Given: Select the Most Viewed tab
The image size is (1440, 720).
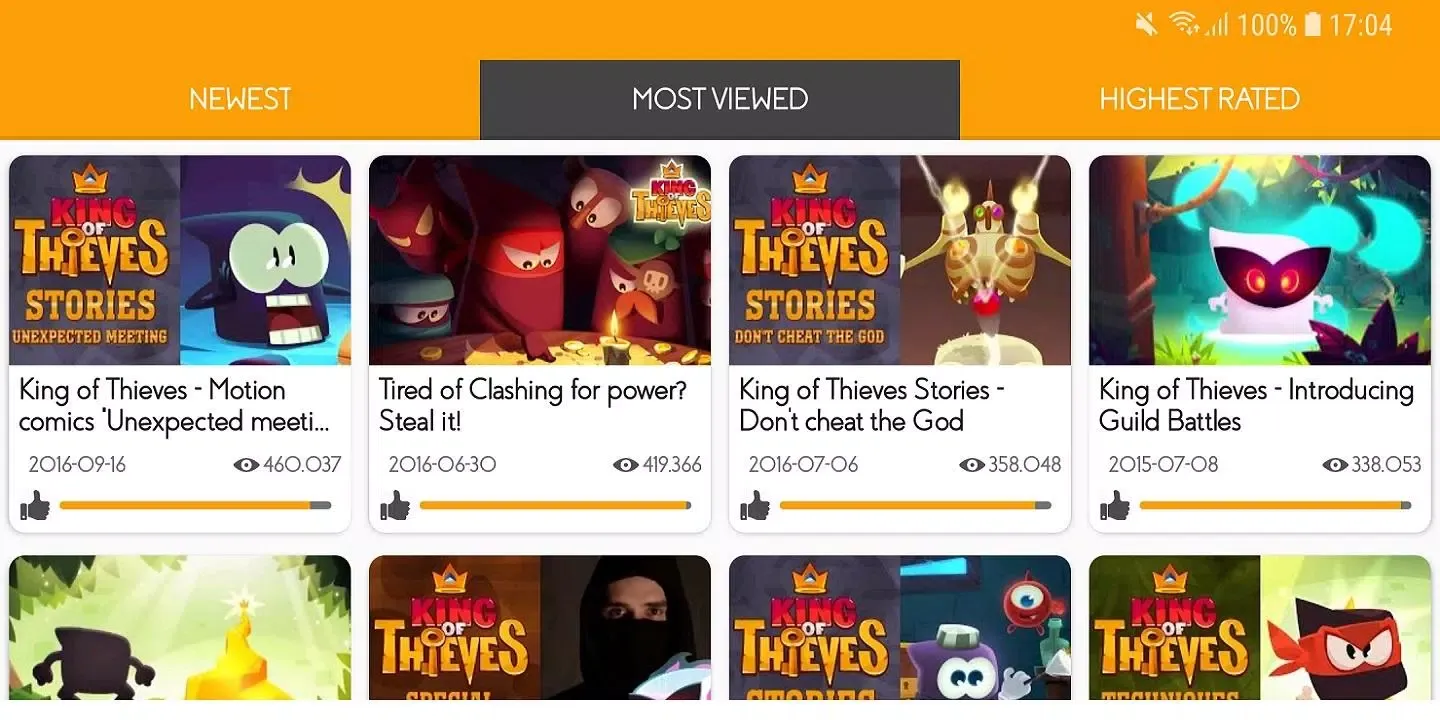Looking at the screenshot, I should [720, 99].
